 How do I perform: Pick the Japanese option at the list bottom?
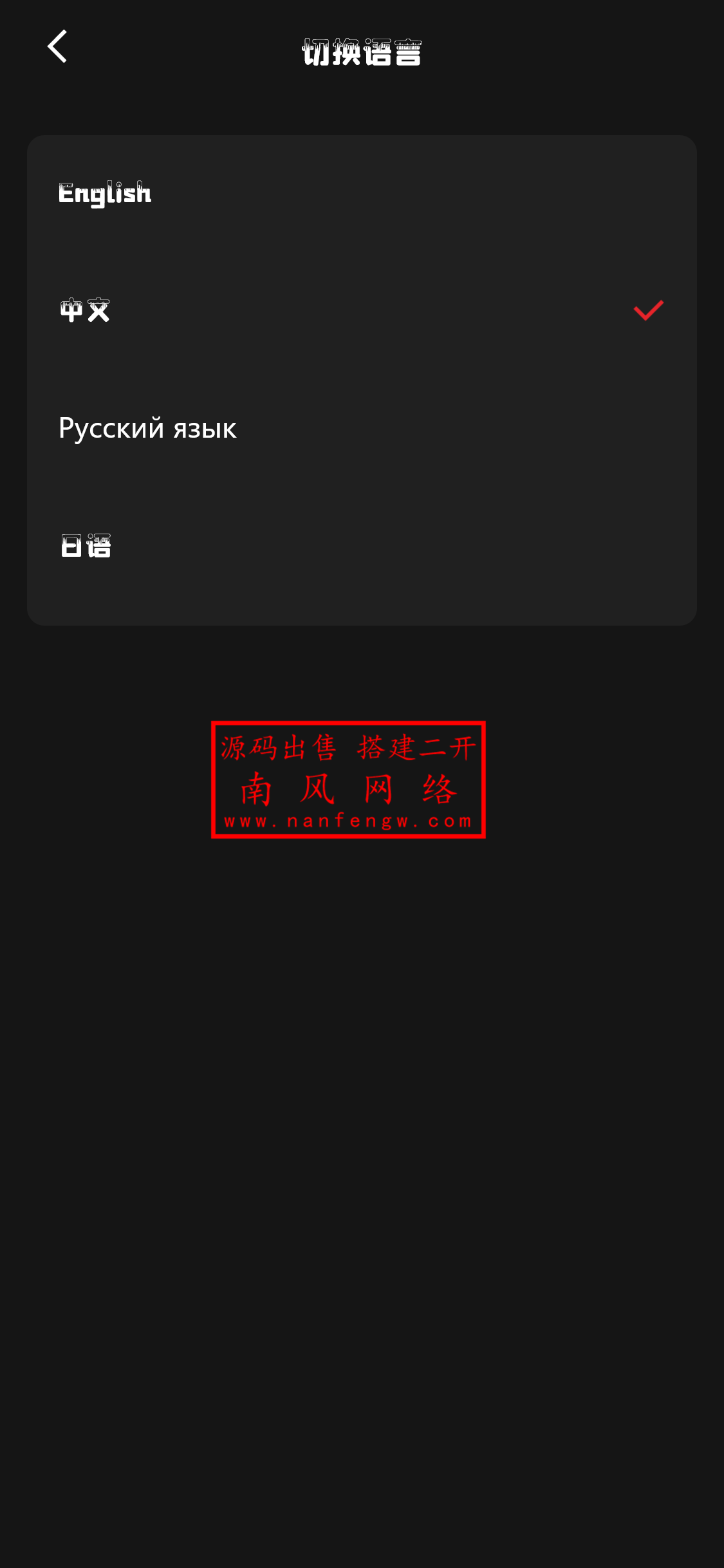click(x=86, y=546)
